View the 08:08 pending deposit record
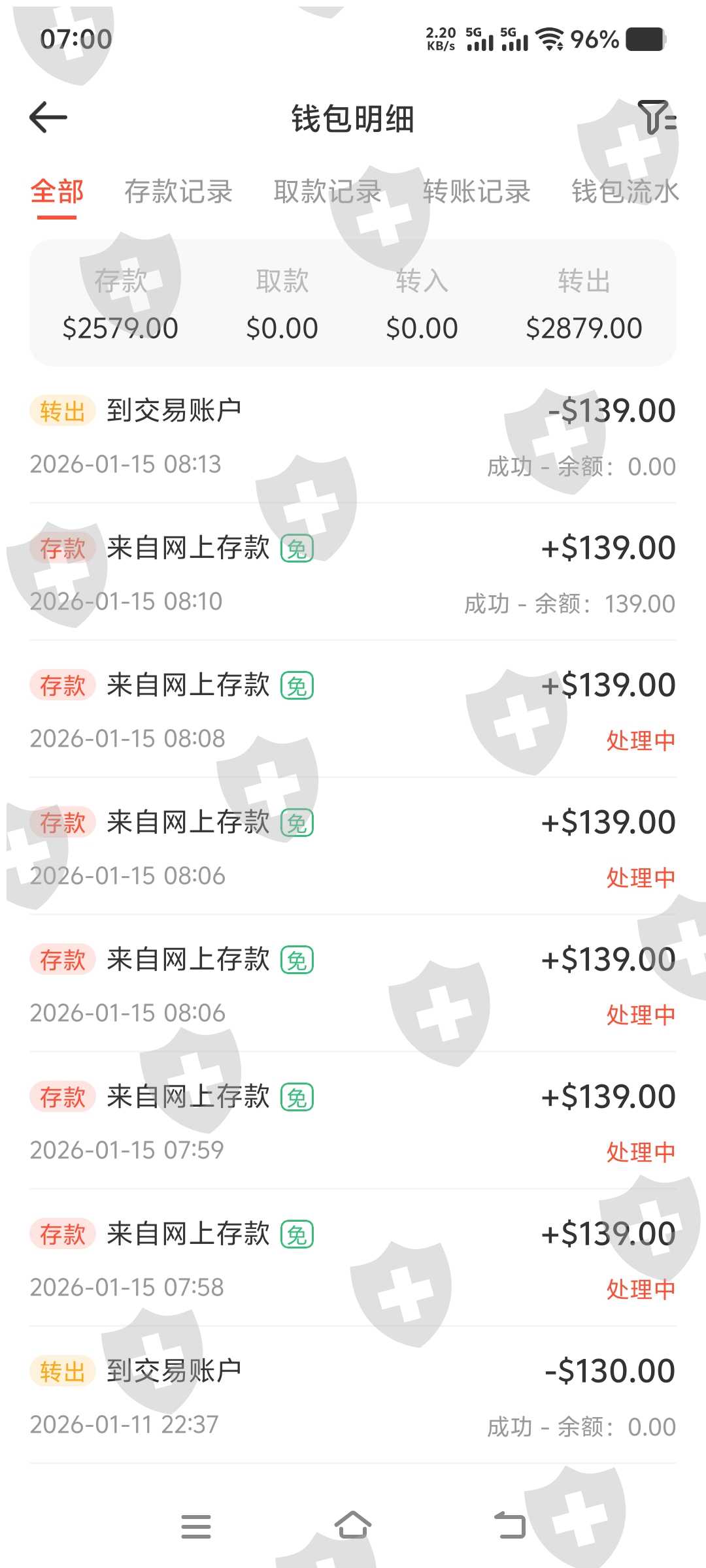Screen dimensions: 706x1568 coord(353,711)
